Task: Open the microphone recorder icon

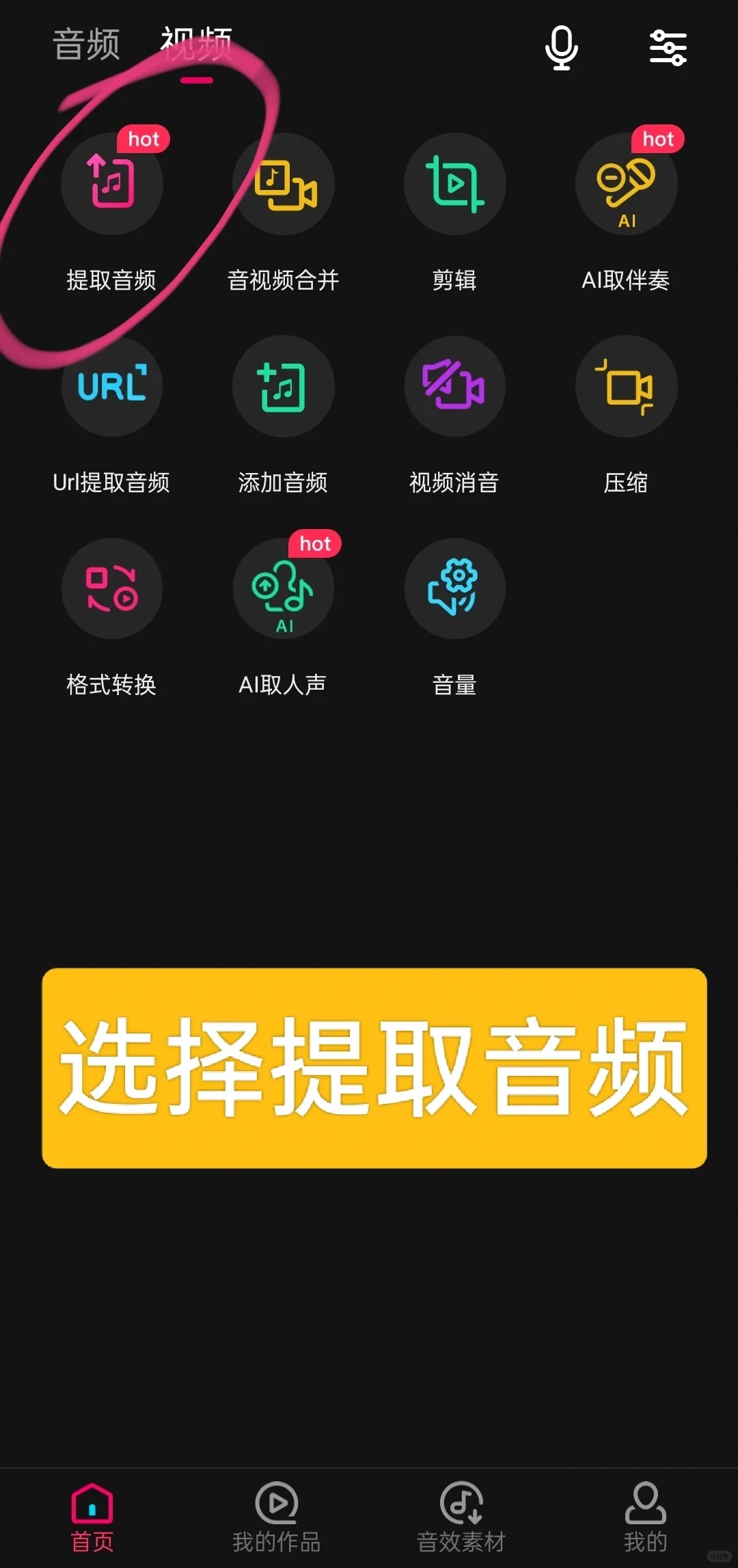Action: click(x=561, y=48)
